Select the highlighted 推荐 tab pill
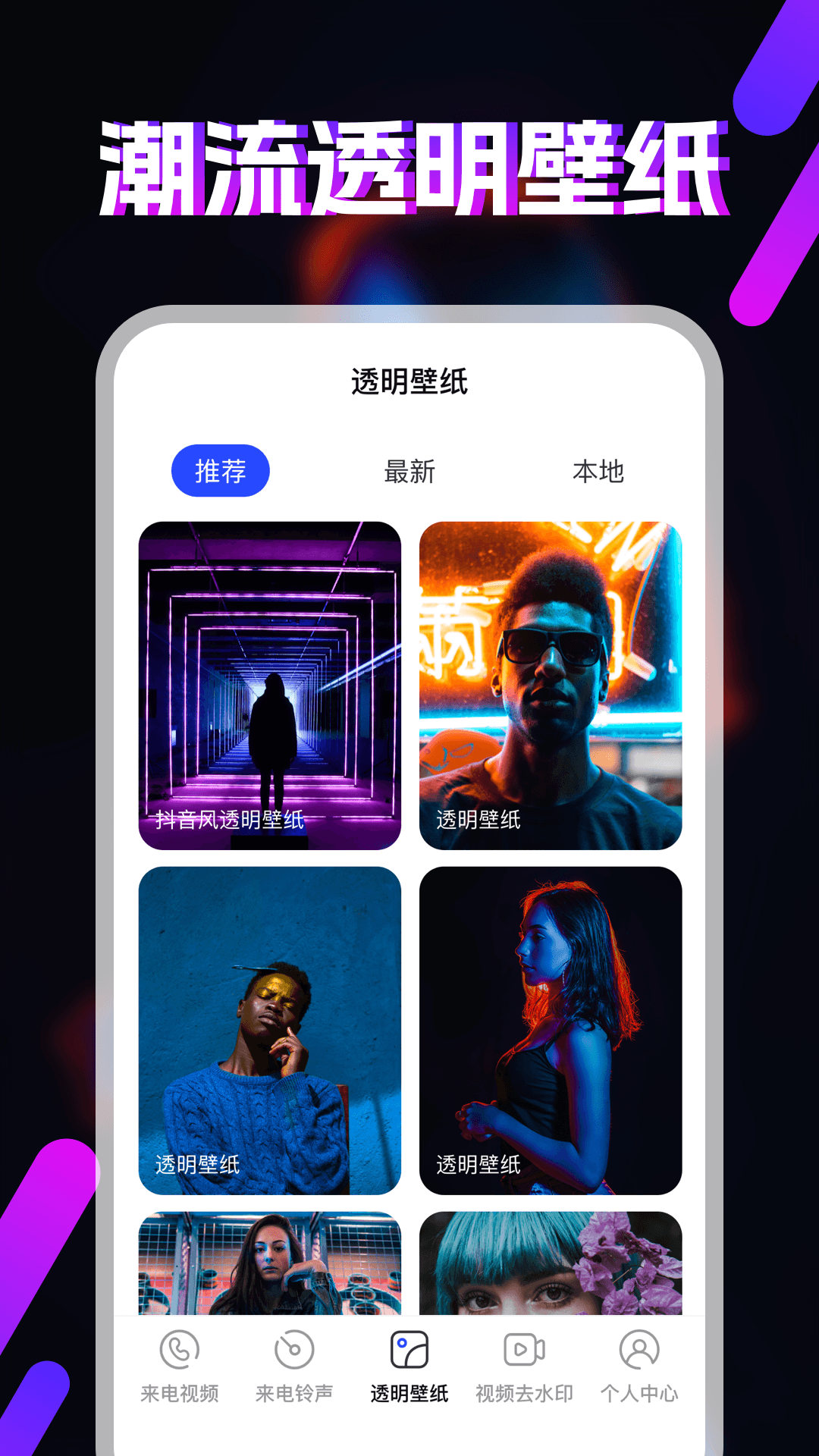This screenshot has height=1456, width=819. (x=222, y=470)
